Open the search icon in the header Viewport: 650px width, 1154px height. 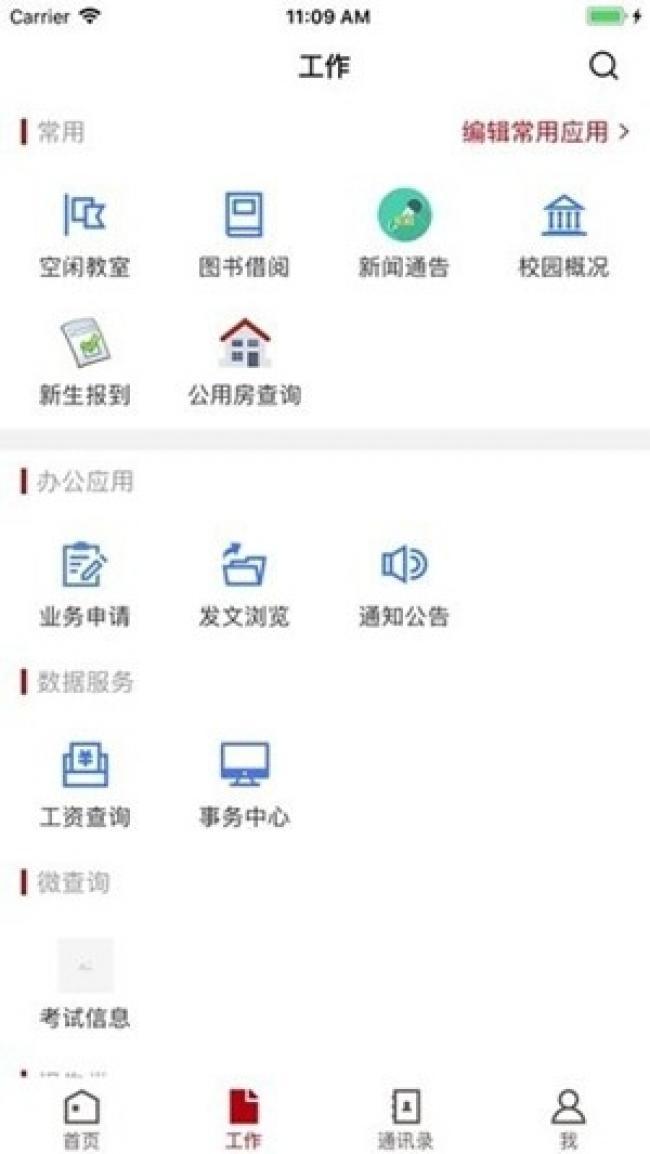[x=604, y=67]
